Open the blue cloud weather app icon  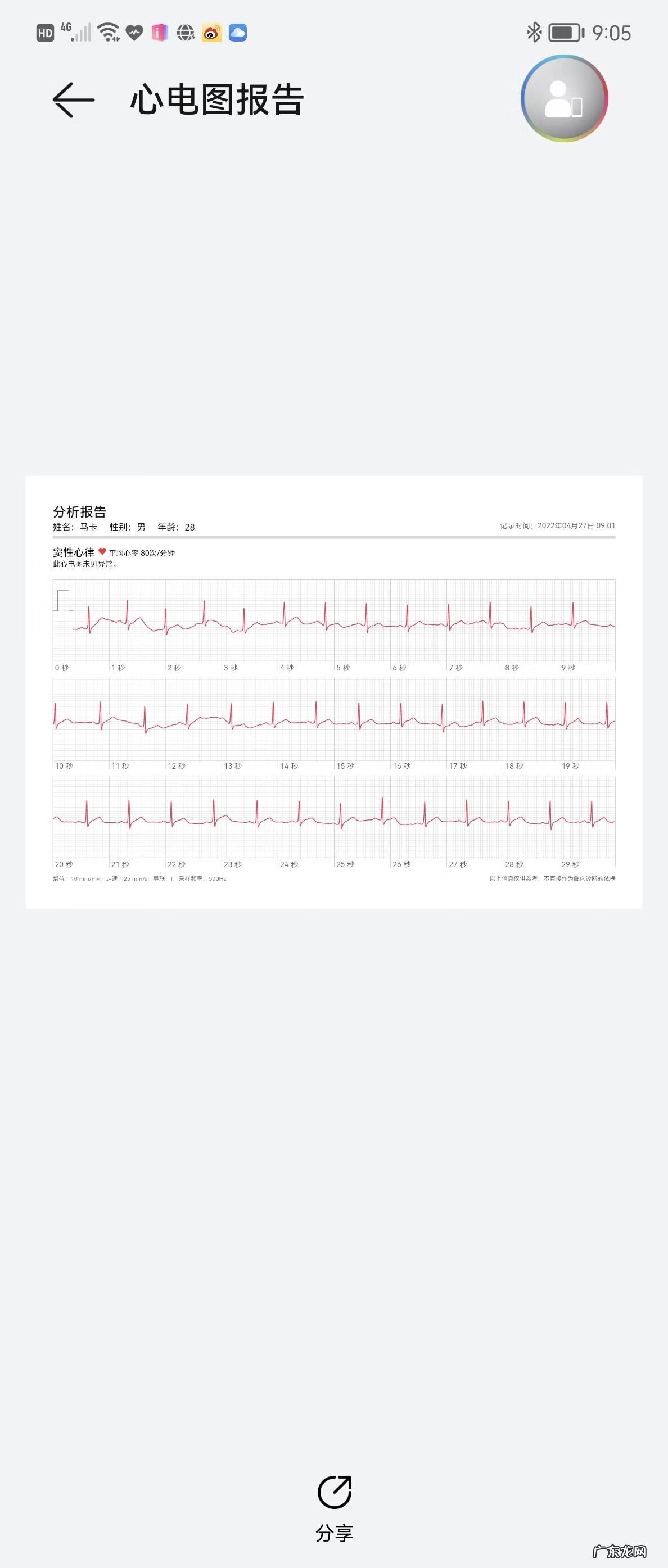point(238,31)
